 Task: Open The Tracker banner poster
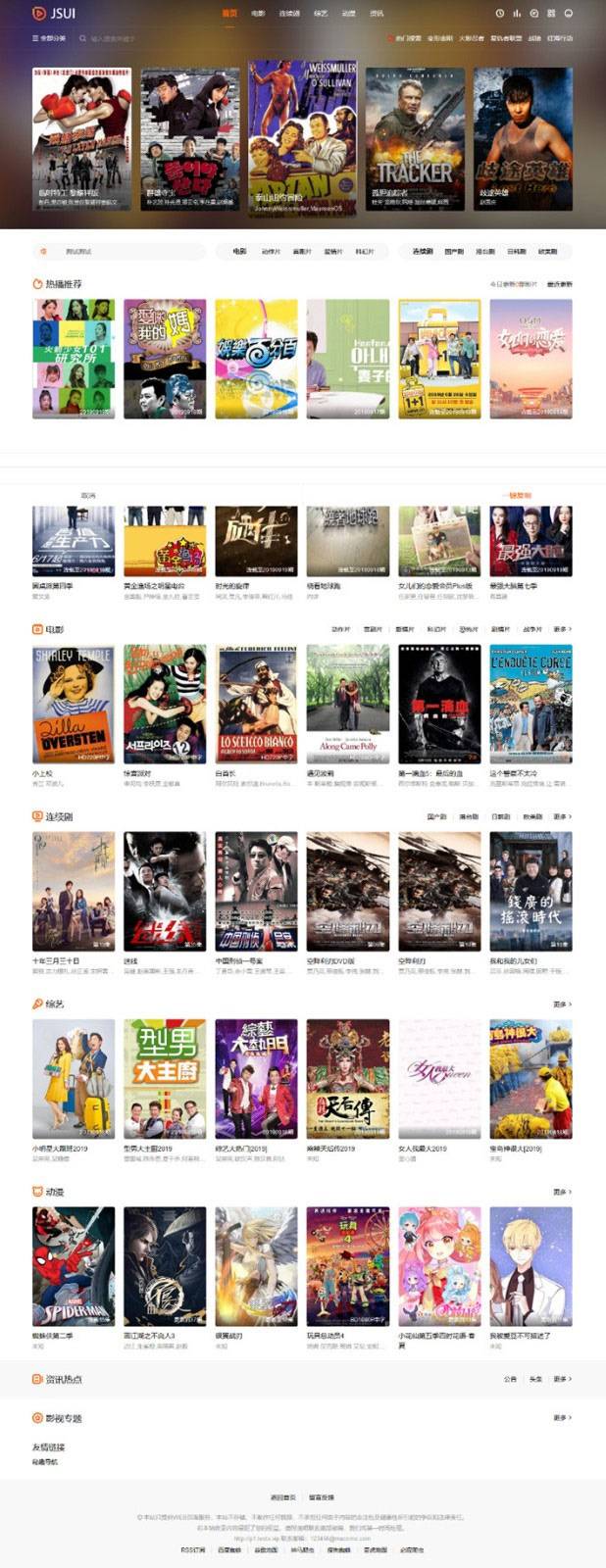[x=415, y=138]
